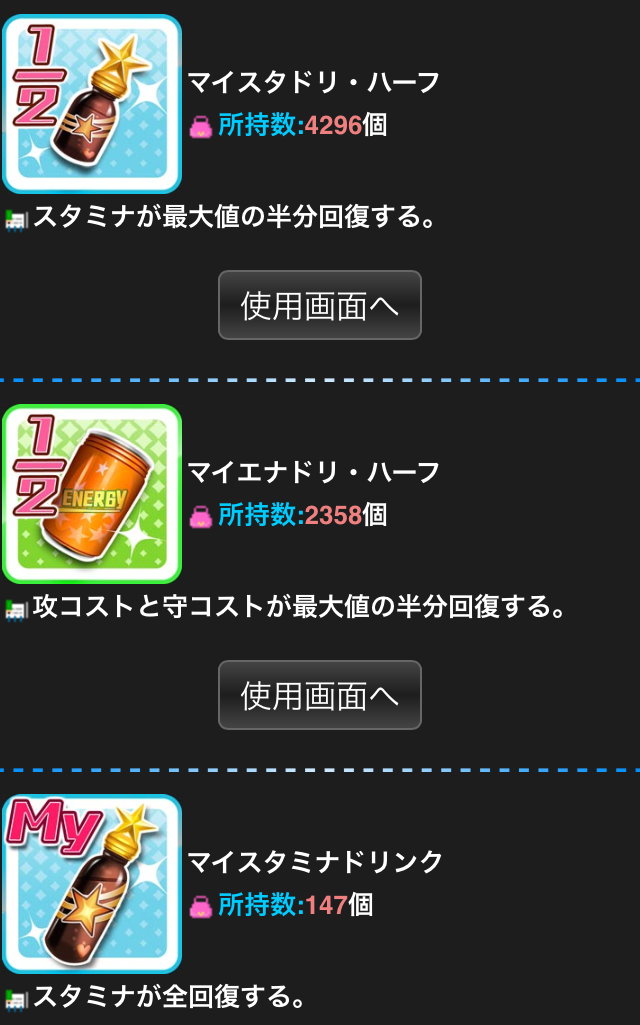640x1025 pixels.
Task: Open 使用画面へ for マイエナドリ・ハーフ
Action: coord(320,695)
